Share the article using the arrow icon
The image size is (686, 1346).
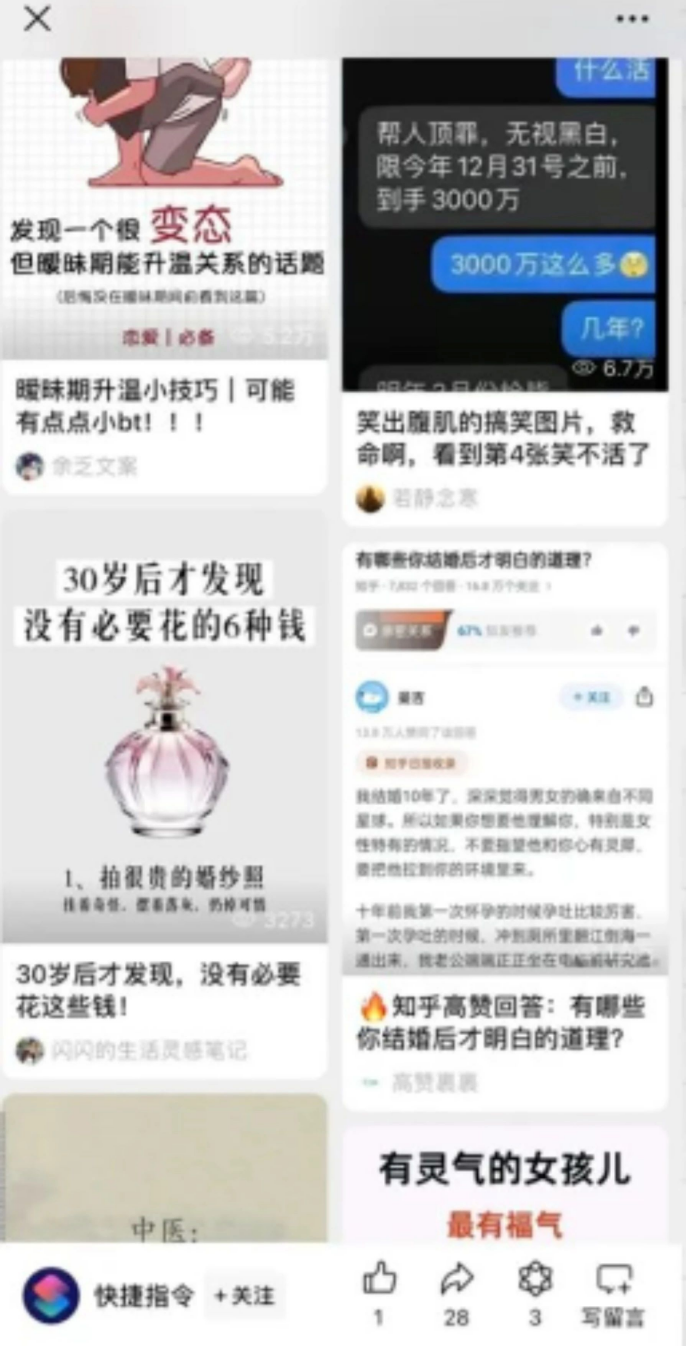[x=456, y=1280]
